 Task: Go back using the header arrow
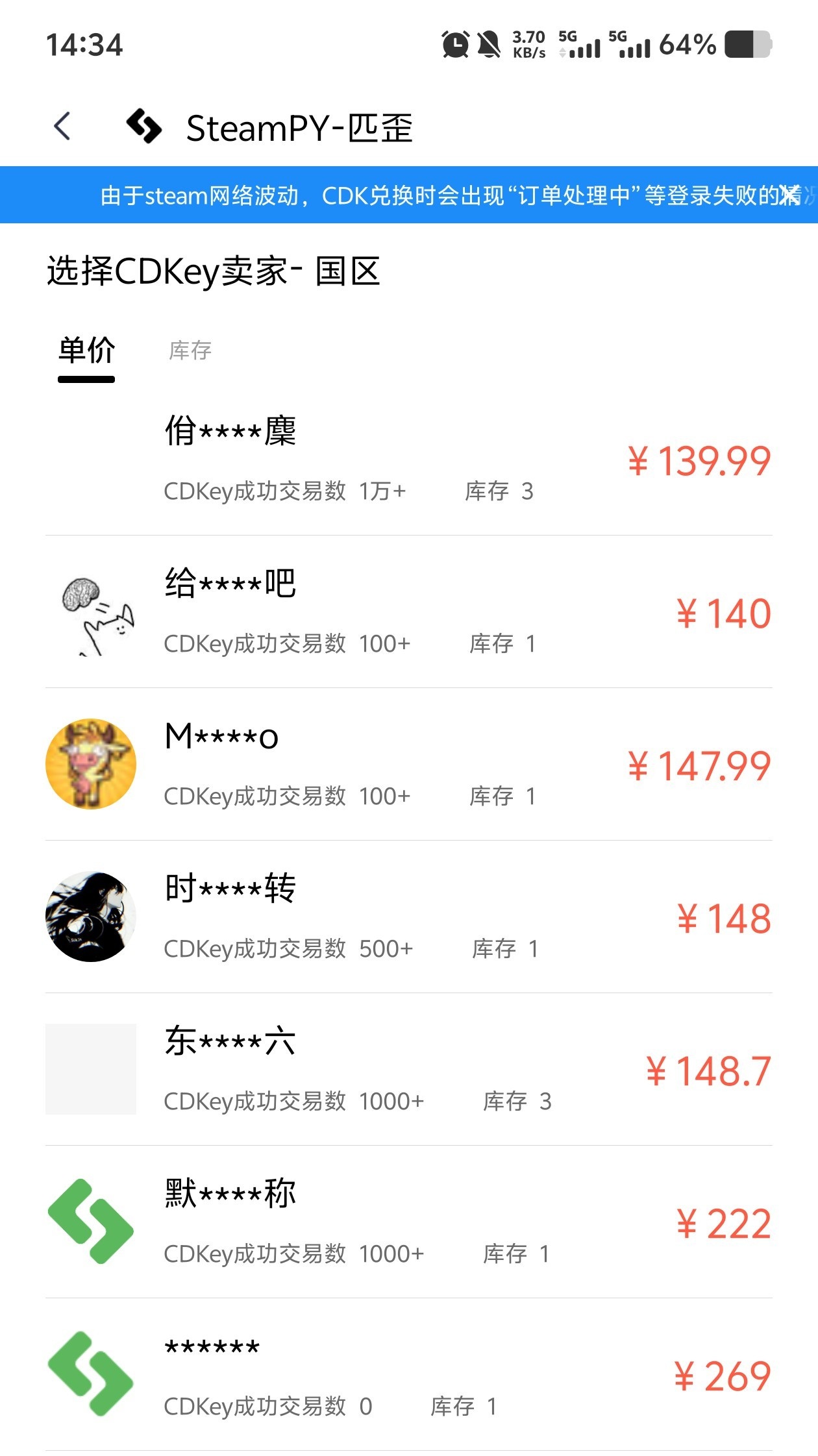[62, 127]
